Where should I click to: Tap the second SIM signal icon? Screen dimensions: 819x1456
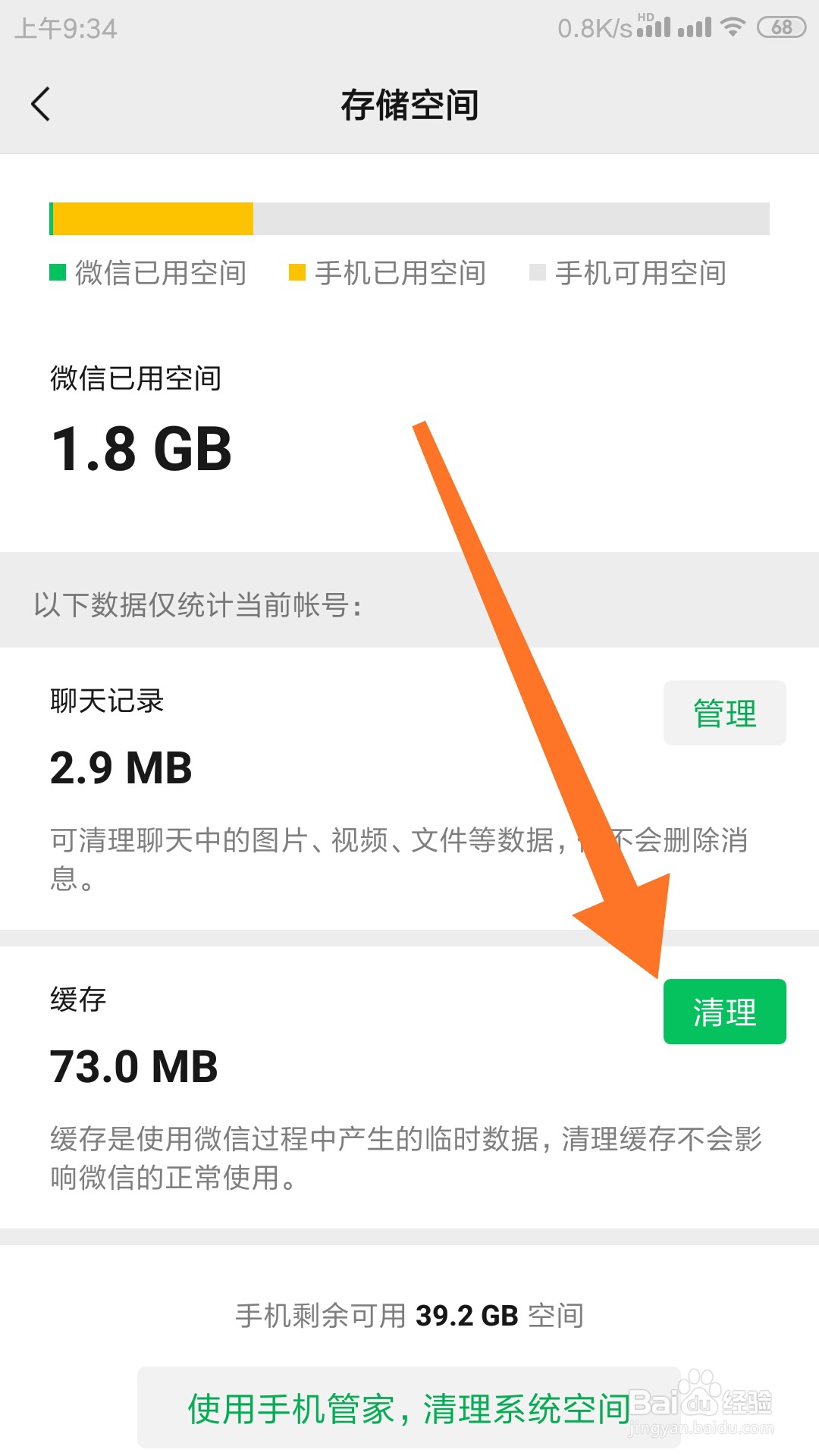[x=696, y=27]
